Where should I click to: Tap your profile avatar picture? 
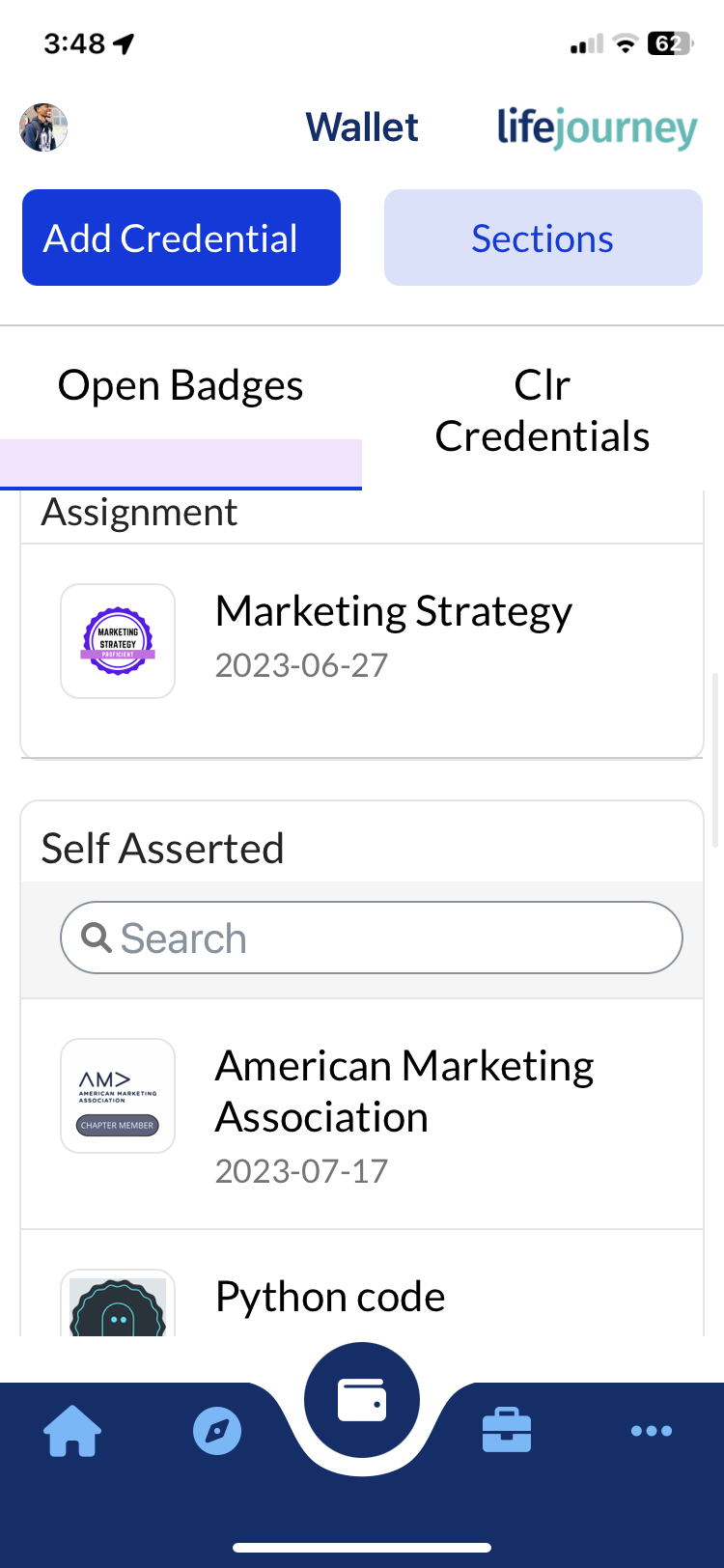click(42, 126)
